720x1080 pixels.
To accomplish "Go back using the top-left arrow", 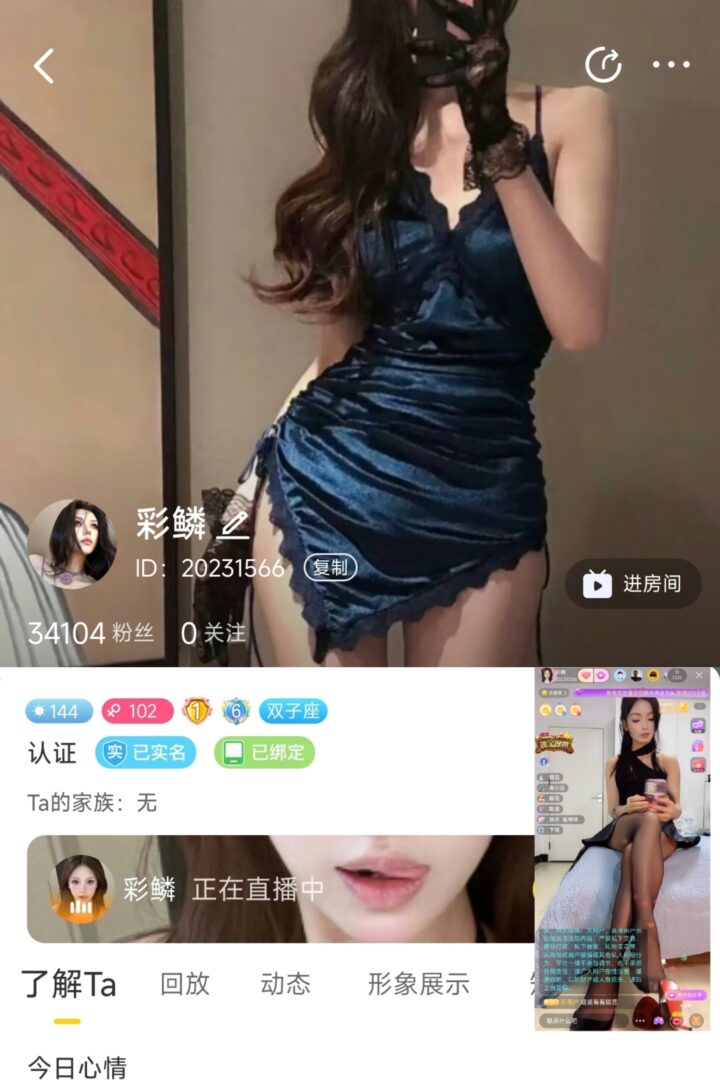I will click(44, 66).
